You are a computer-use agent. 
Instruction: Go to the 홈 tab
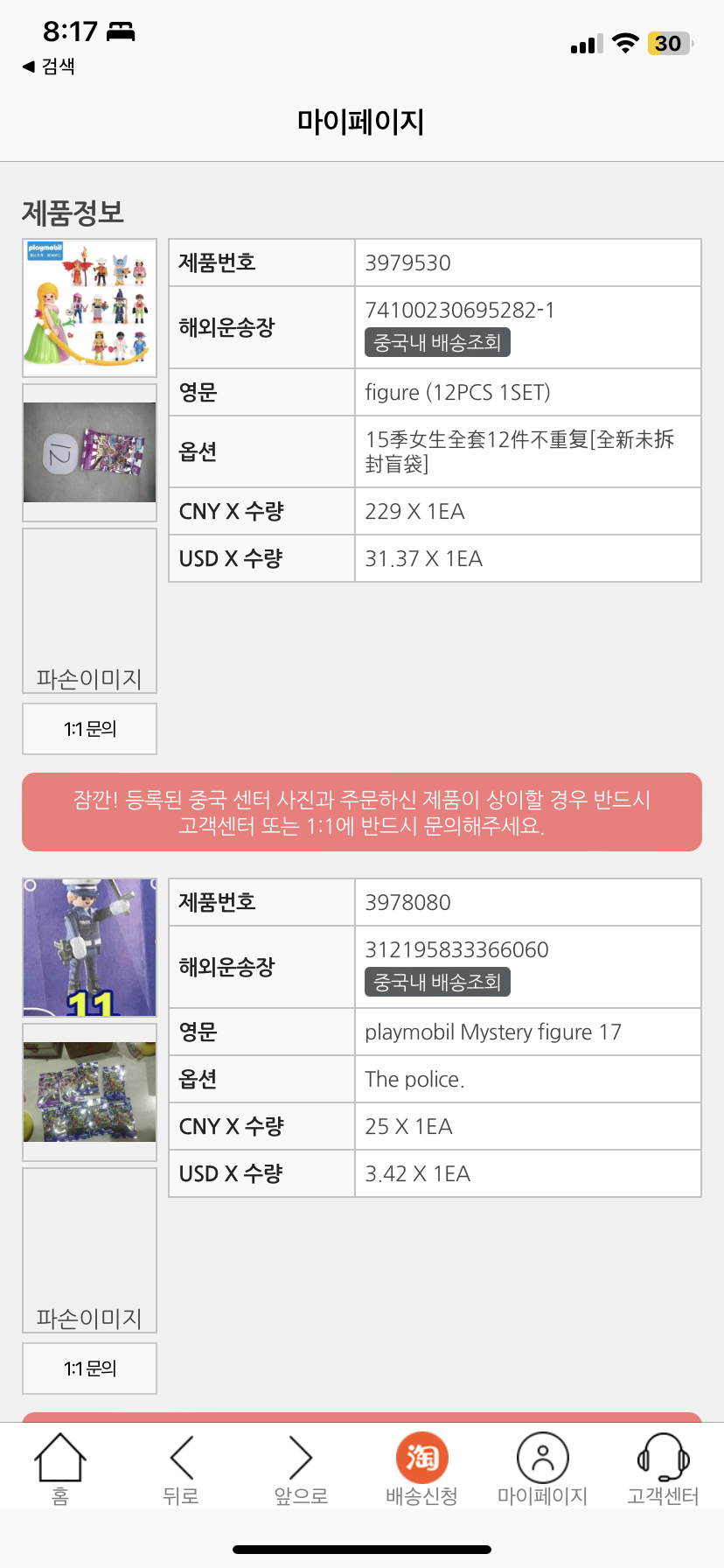click(59, 1469)
